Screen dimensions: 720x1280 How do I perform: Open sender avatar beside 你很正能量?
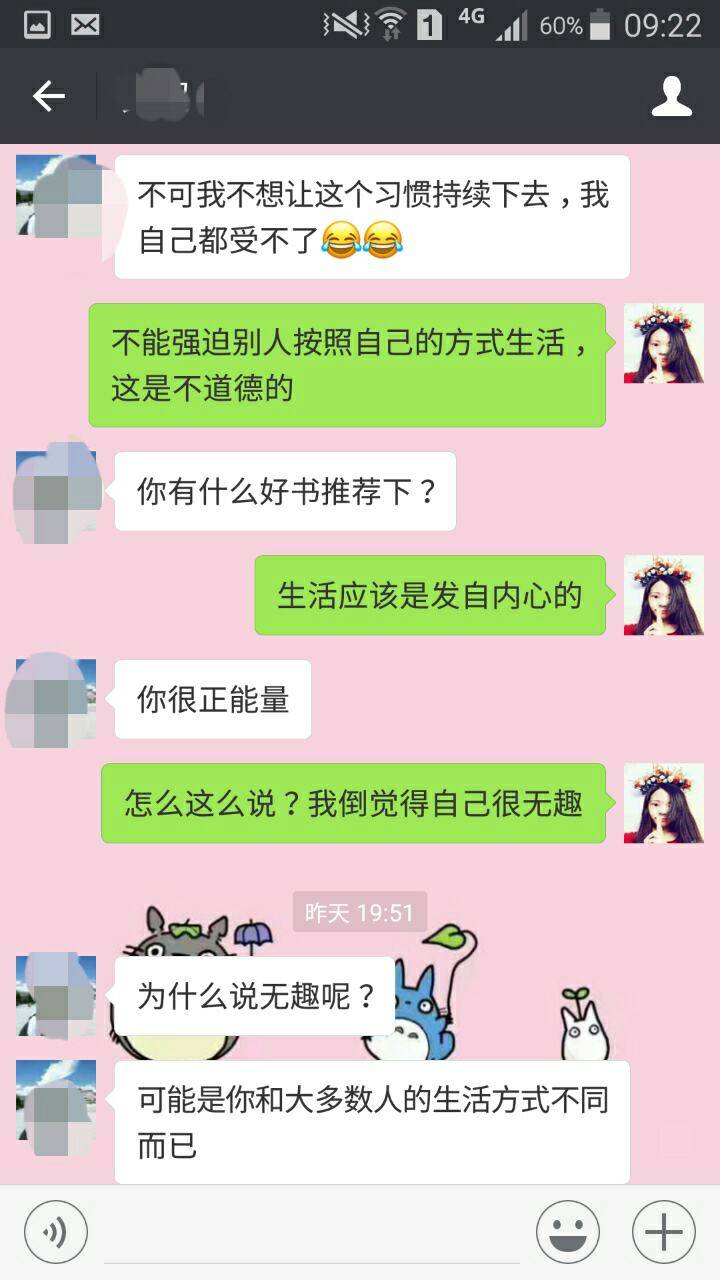click(57, 700)
